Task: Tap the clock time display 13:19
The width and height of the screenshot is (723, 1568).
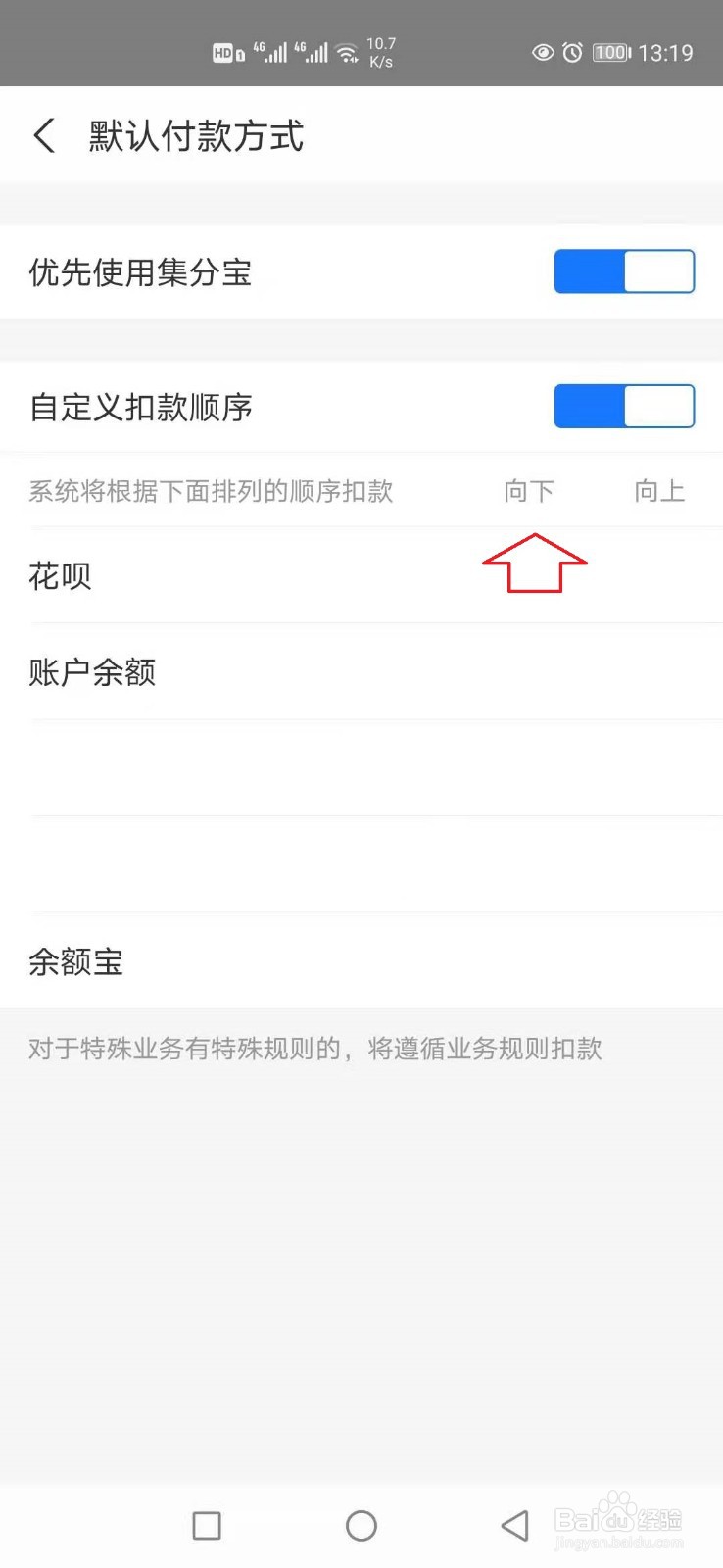Action: 667,53
